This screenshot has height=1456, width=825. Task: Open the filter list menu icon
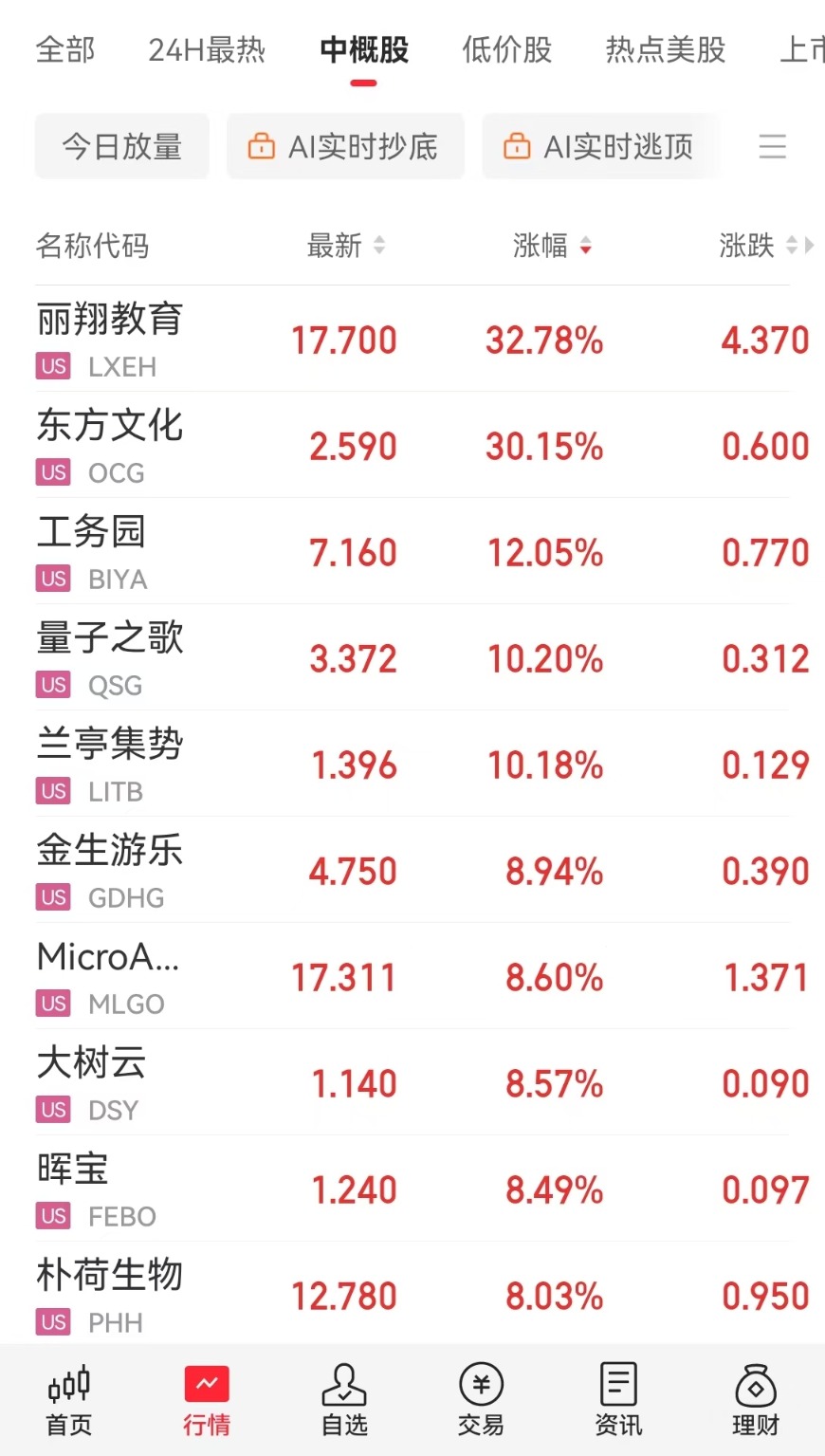click(x=773, y=146)
